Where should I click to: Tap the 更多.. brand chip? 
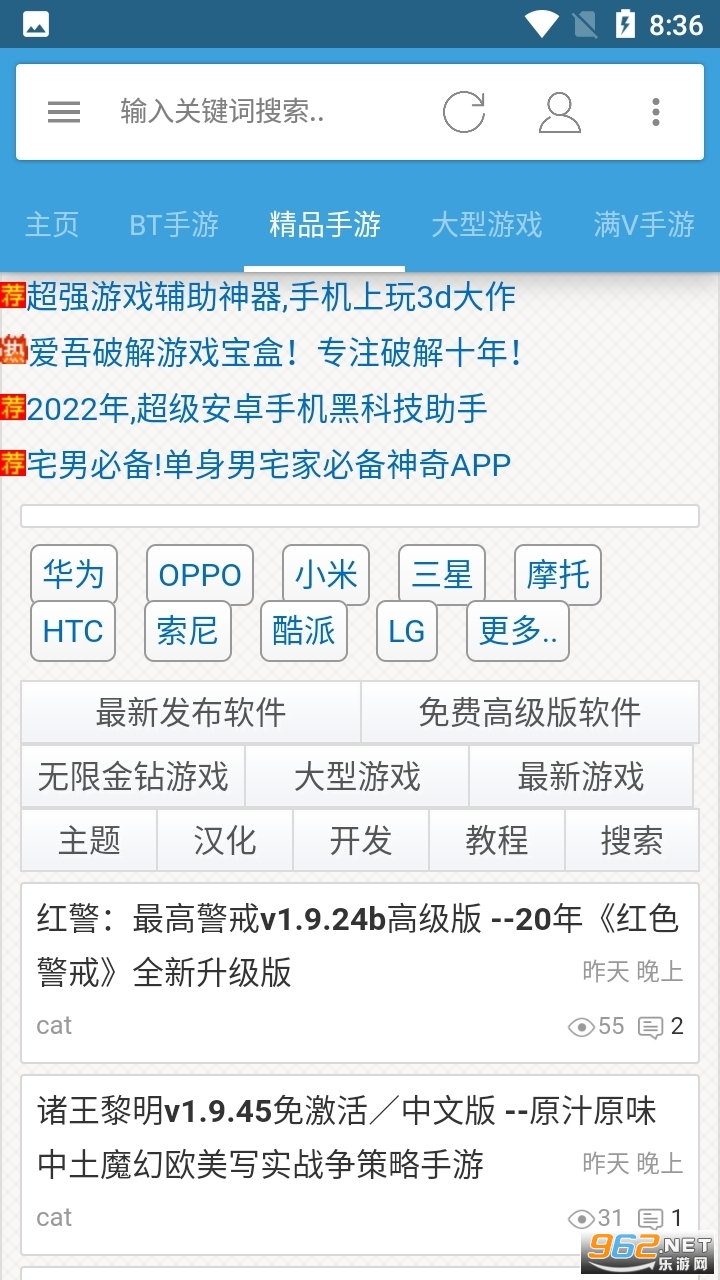click(x=517, y=631)
